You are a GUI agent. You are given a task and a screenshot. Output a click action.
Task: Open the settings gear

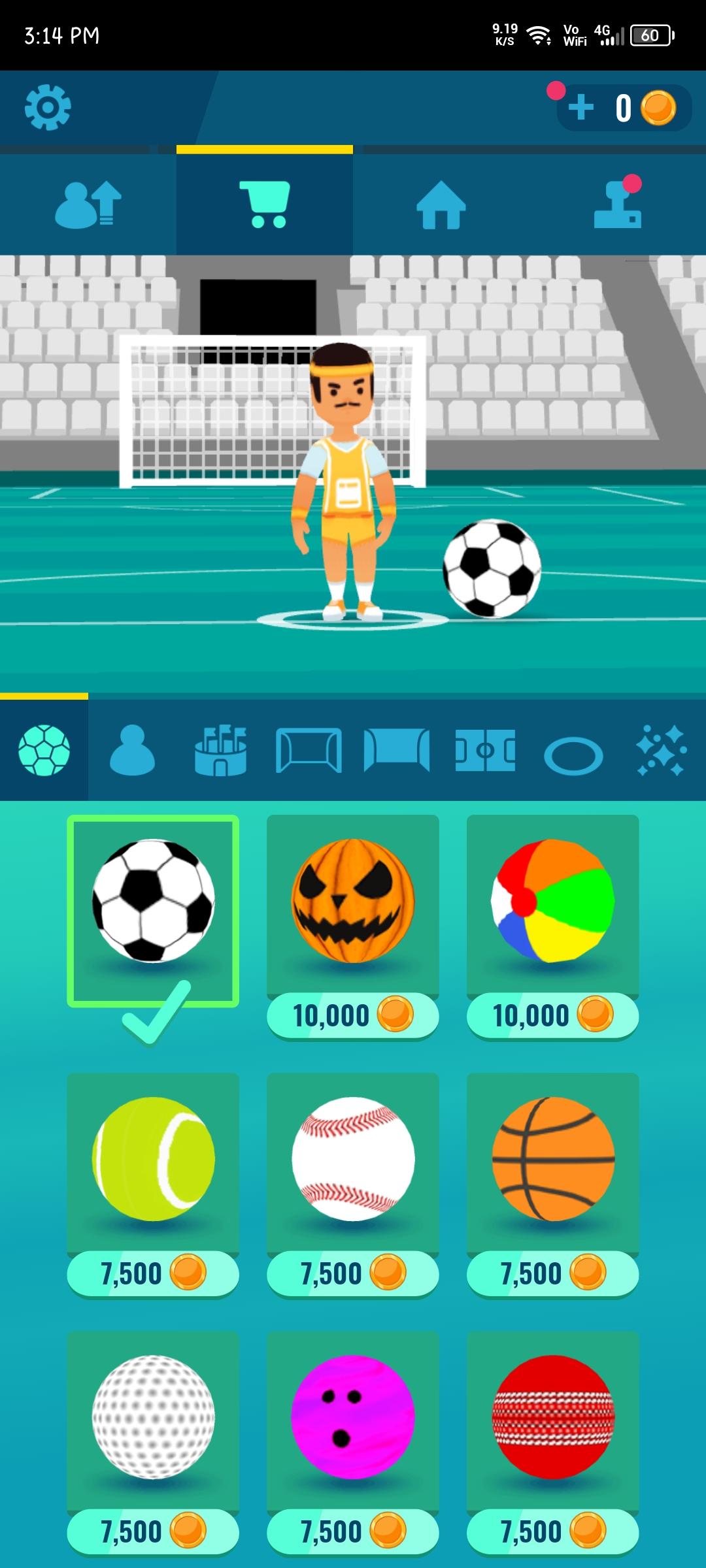coord(47,107)
